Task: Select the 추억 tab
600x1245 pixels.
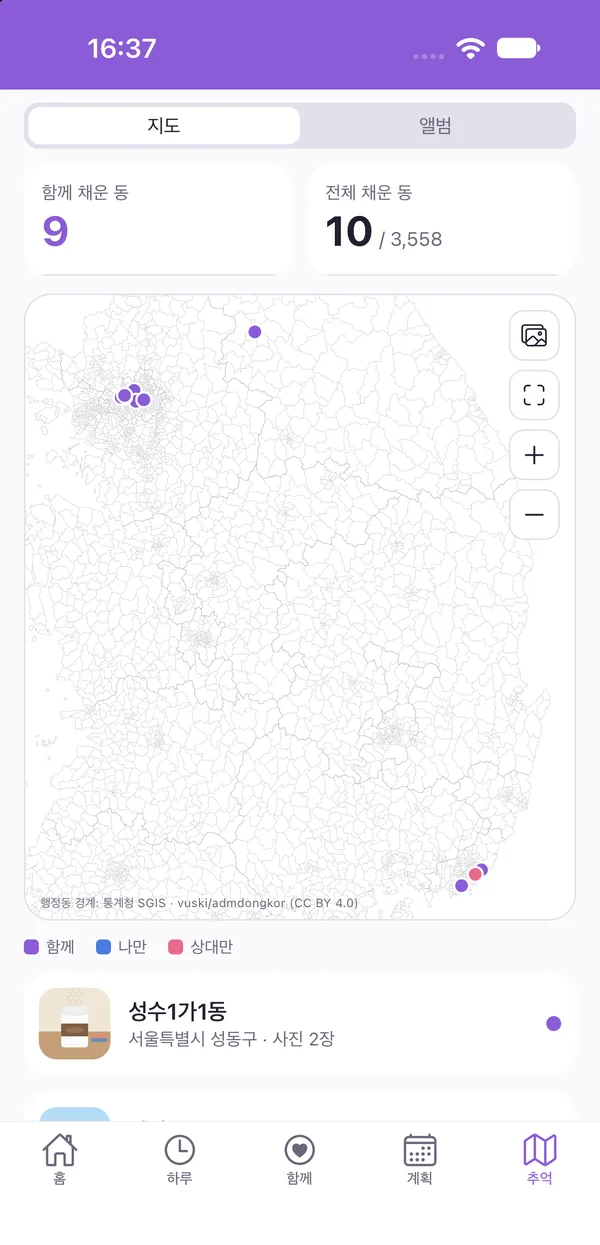Action: [540, 1160]
